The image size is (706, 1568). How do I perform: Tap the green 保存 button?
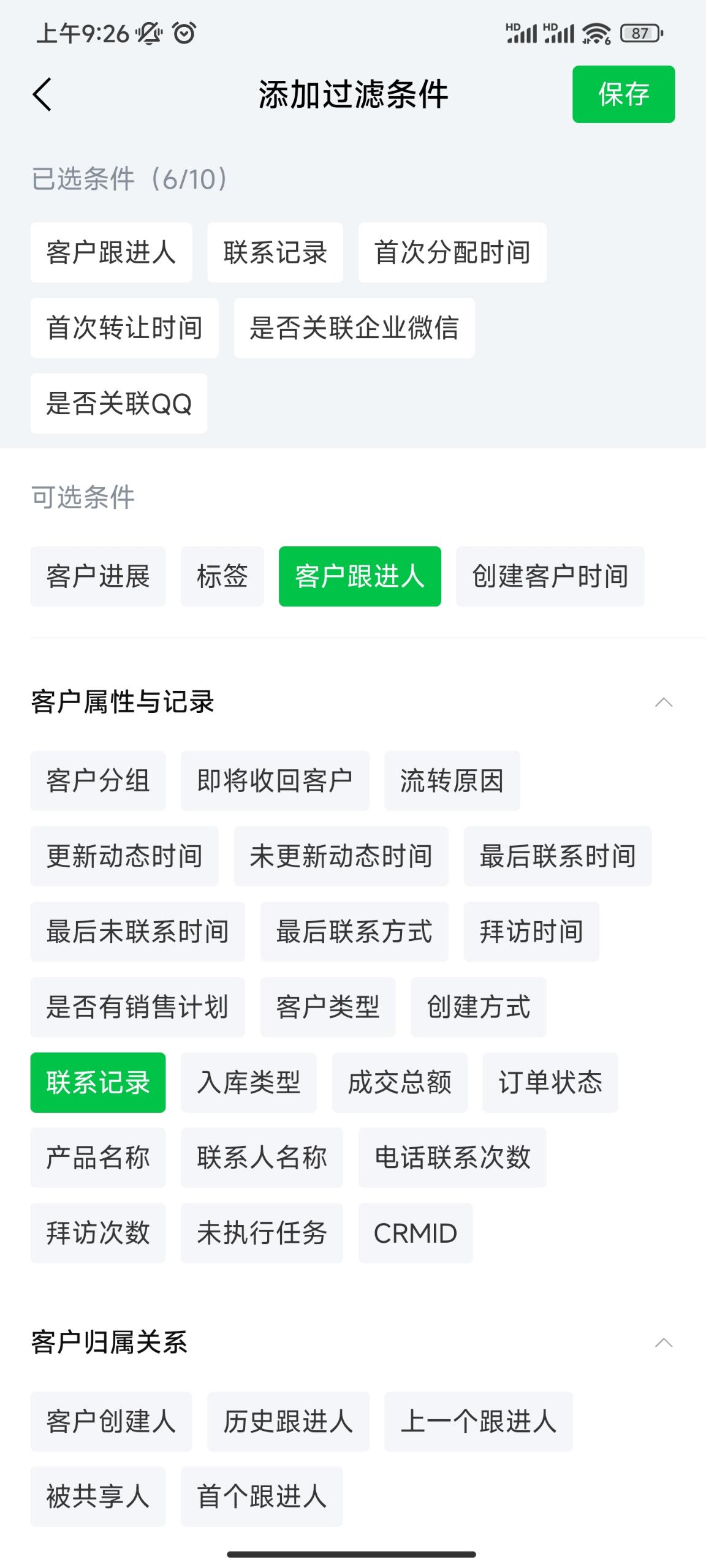623,94
